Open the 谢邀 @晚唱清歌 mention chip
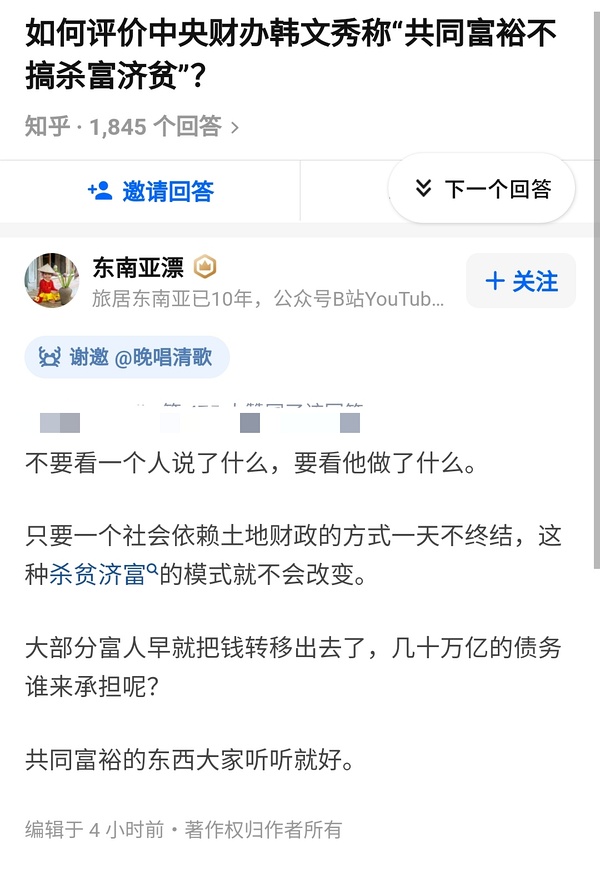 pos(127,357)
